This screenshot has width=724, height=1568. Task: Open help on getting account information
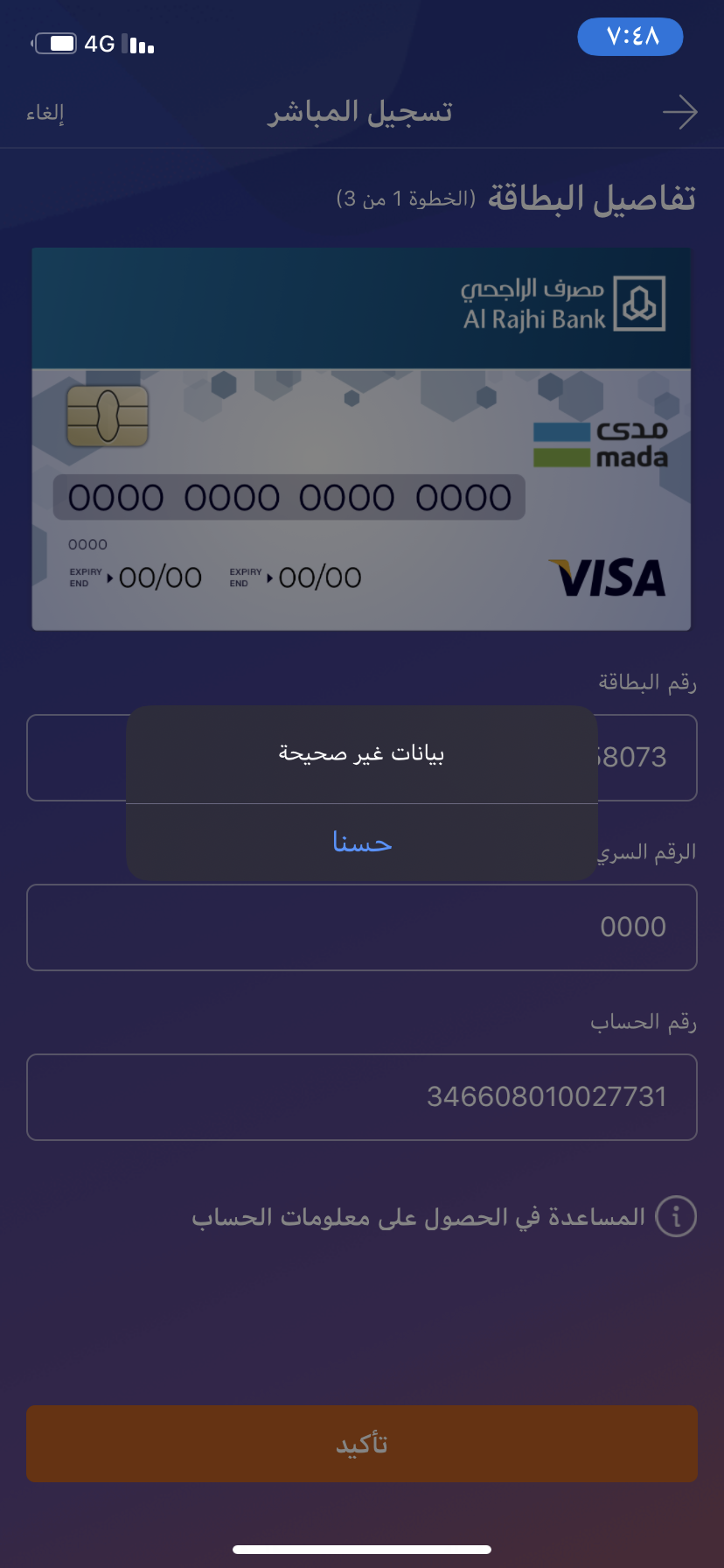(442, 1217)
